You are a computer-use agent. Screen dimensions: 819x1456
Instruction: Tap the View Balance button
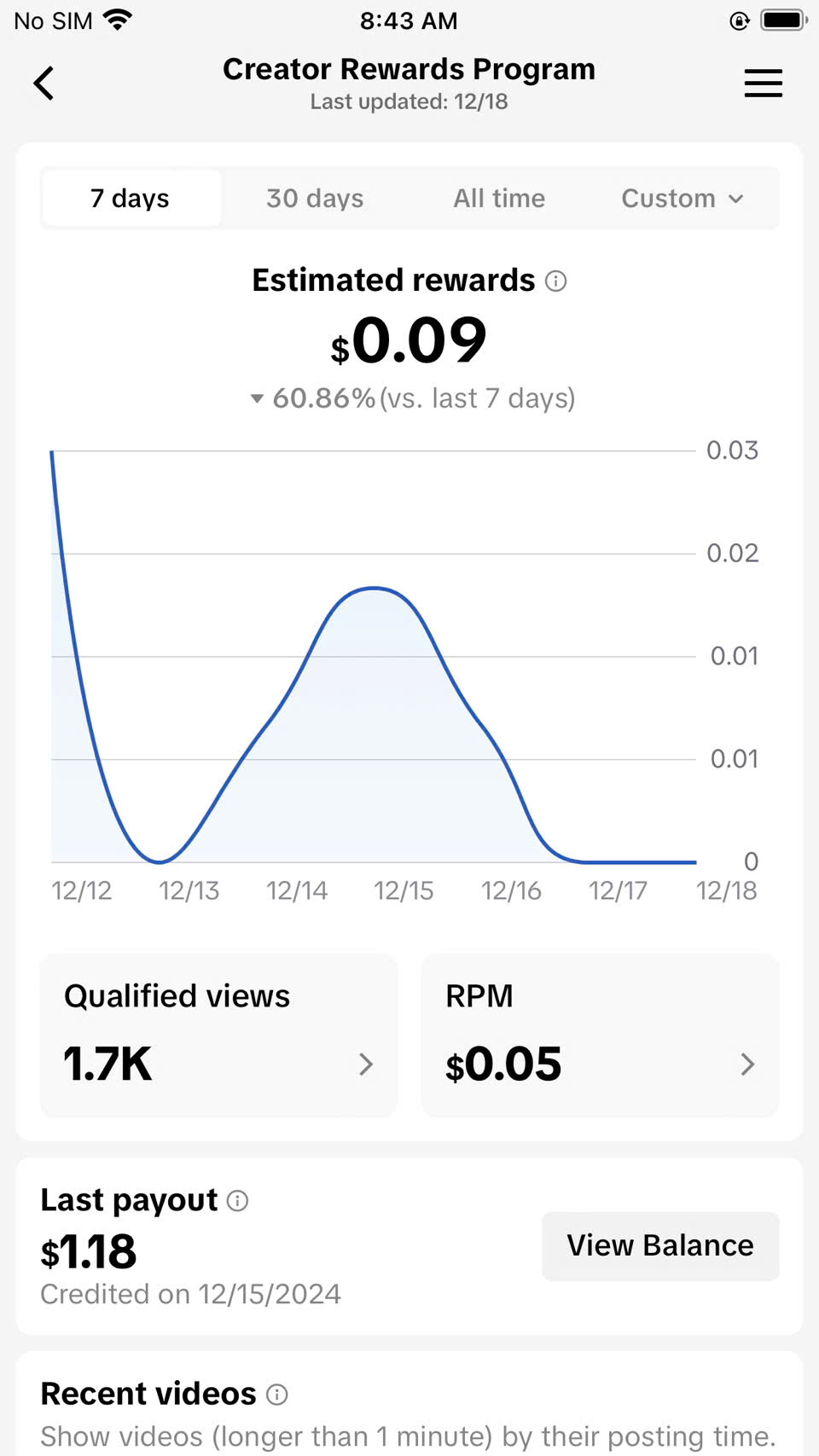coord(660,1245)
